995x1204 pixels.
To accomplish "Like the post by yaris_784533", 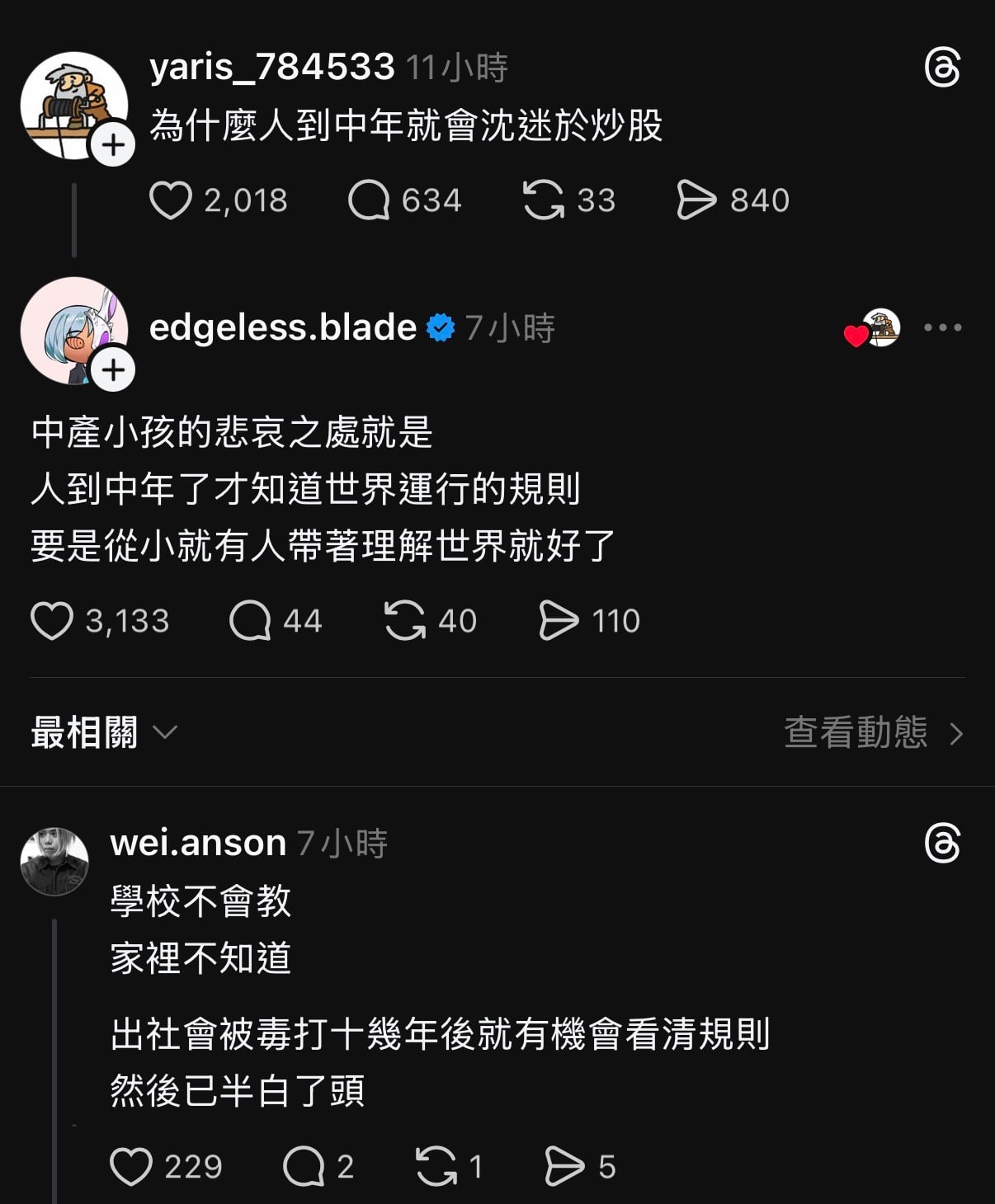I will coord(171,200).
